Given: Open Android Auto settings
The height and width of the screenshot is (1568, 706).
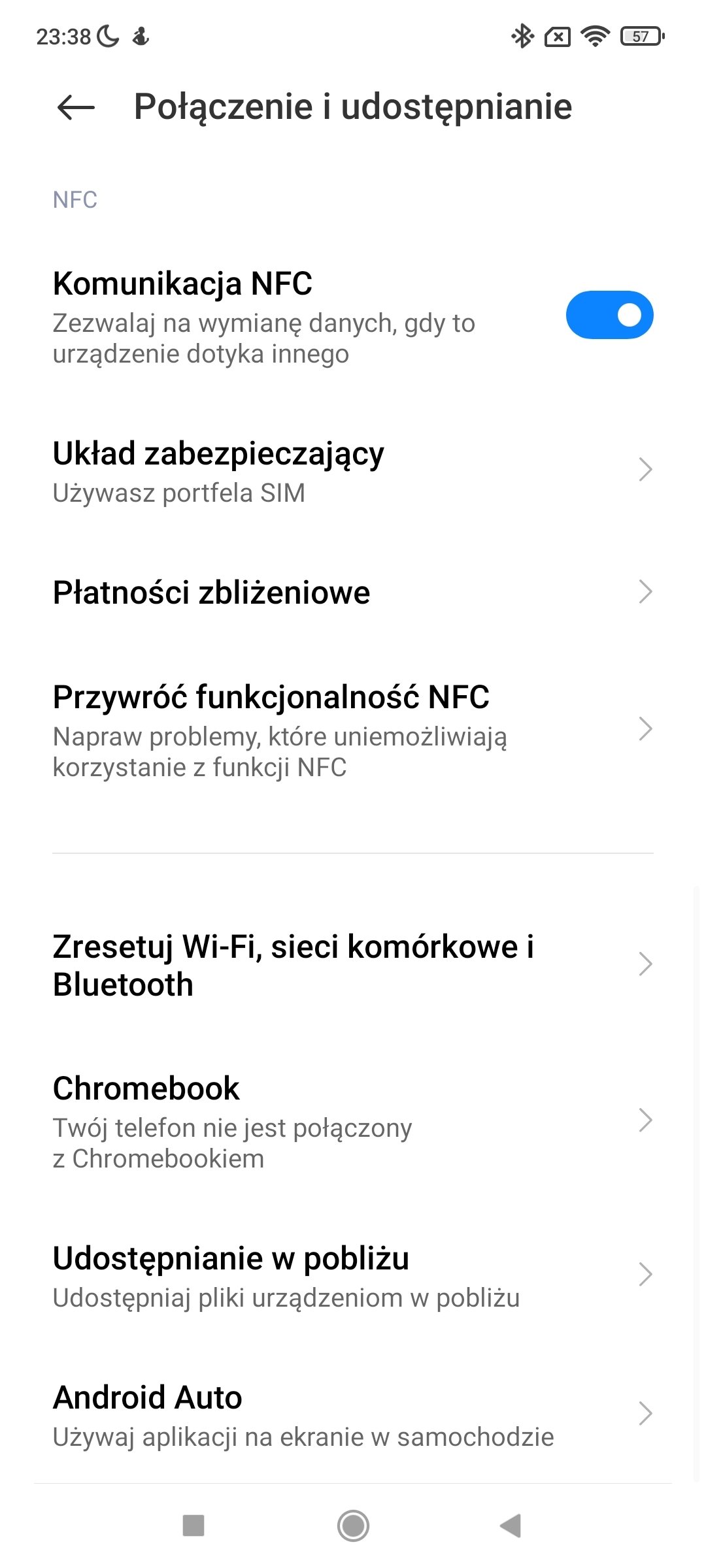Looking at the screenshot, I should pos(353,1414).
